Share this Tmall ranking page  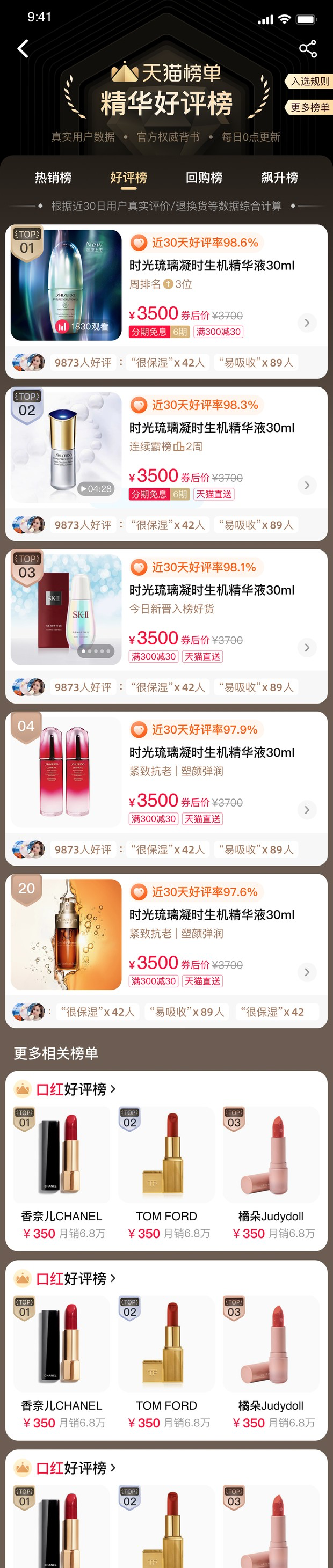(x=307, y=49)
